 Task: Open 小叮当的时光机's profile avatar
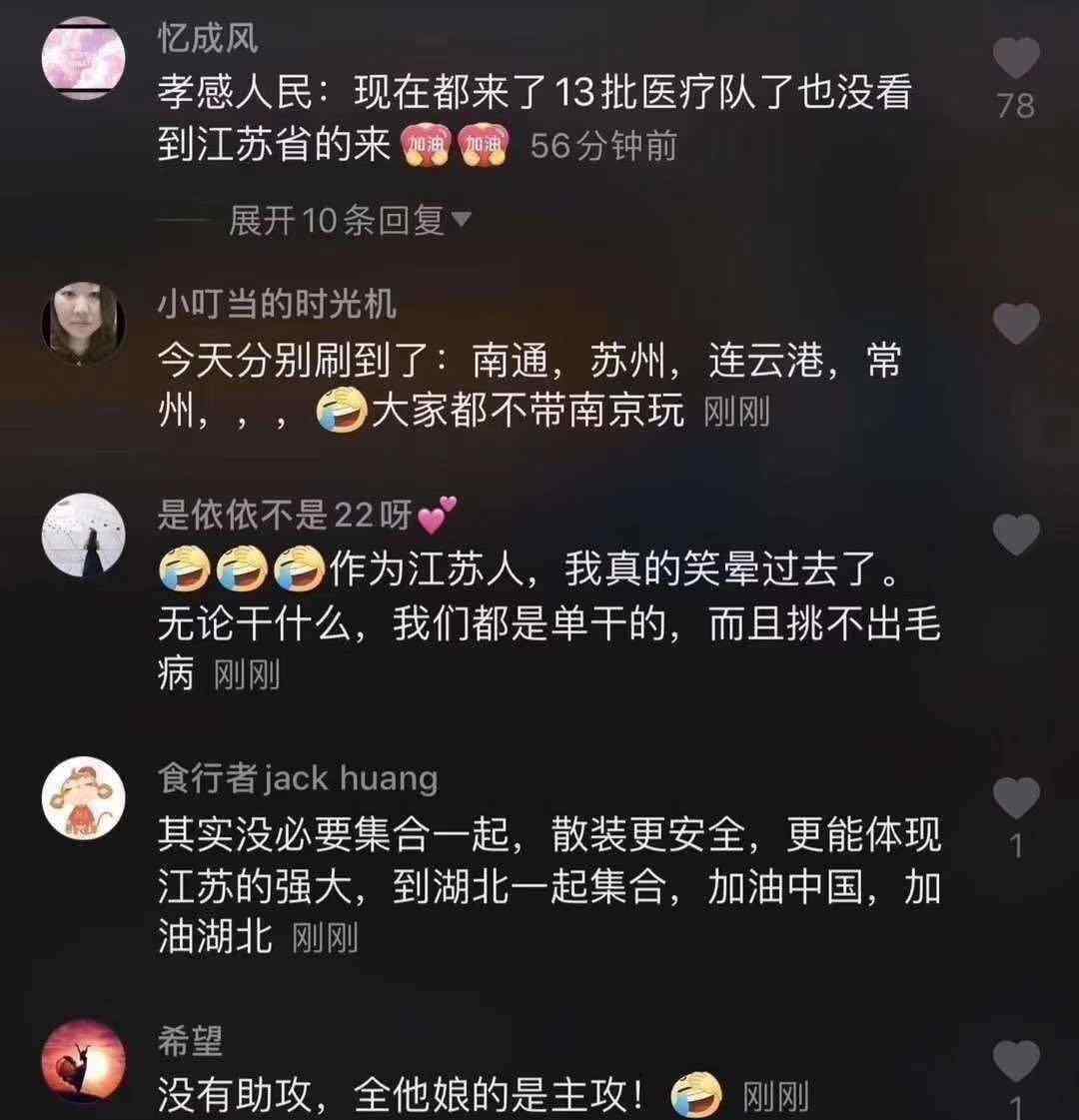(84, 322)
